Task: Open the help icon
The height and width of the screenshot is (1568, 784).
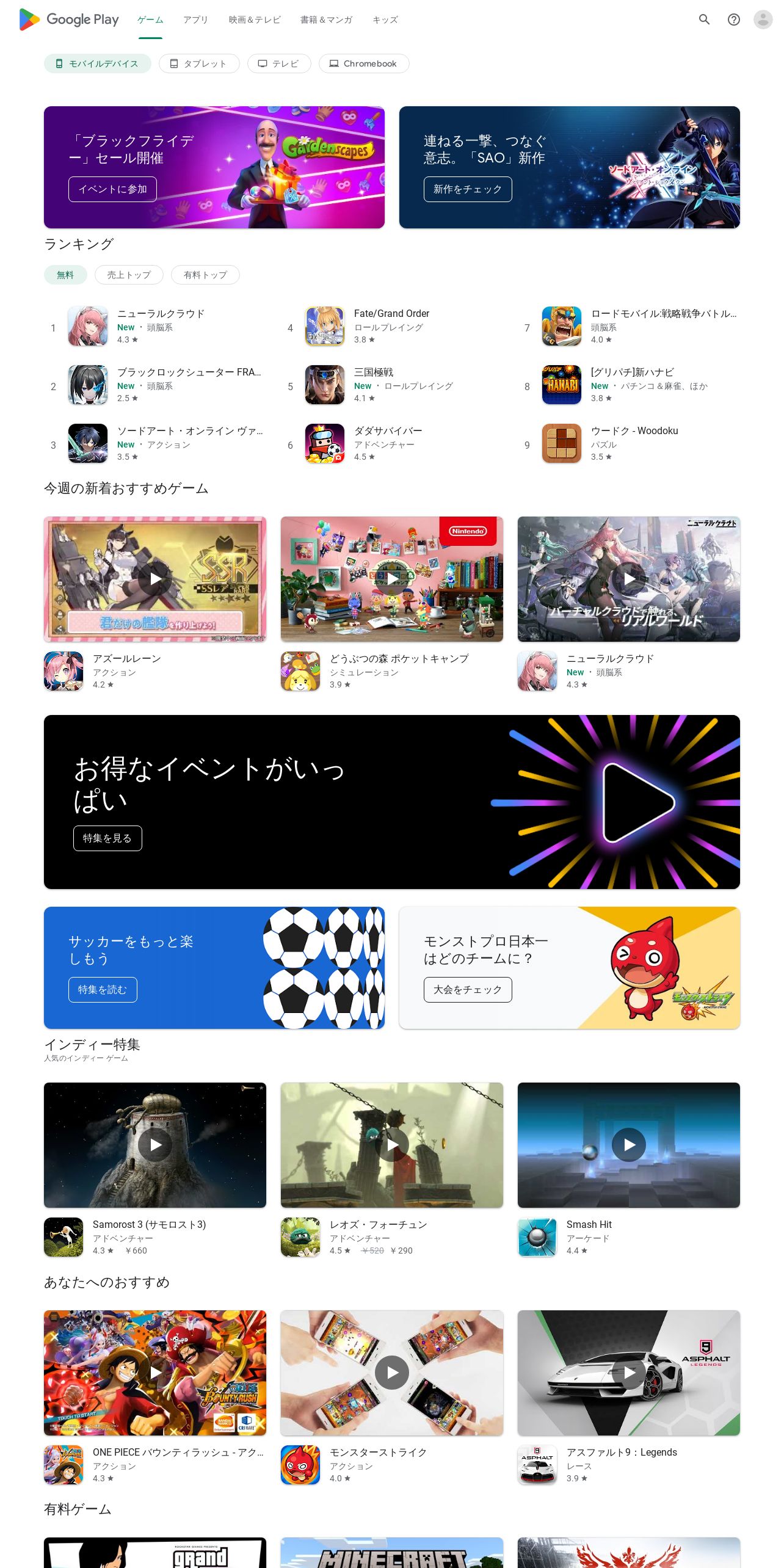Action: (x=733, y=20)
